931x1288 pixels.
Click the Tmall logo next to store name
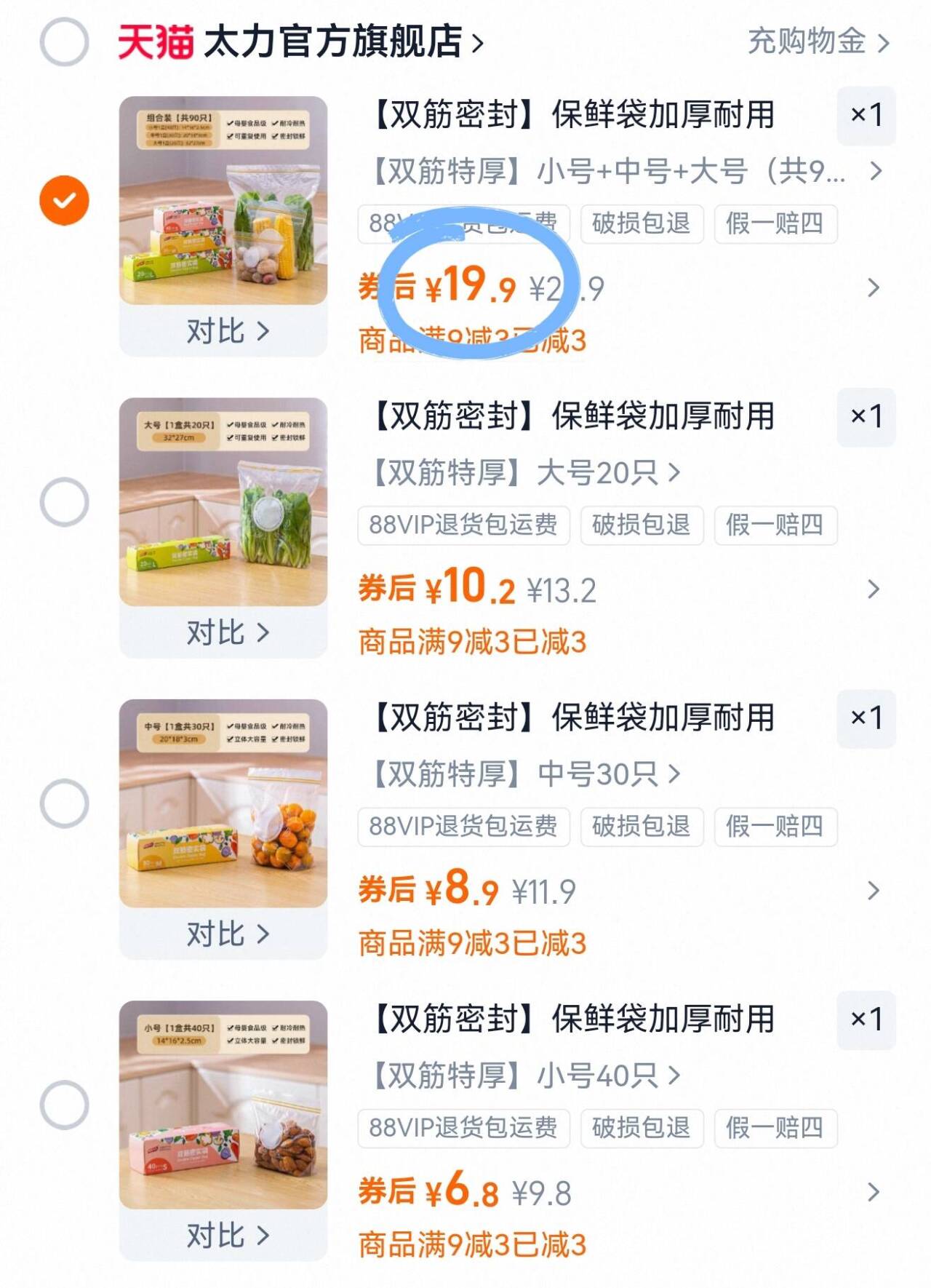click(x=154, y=42)
